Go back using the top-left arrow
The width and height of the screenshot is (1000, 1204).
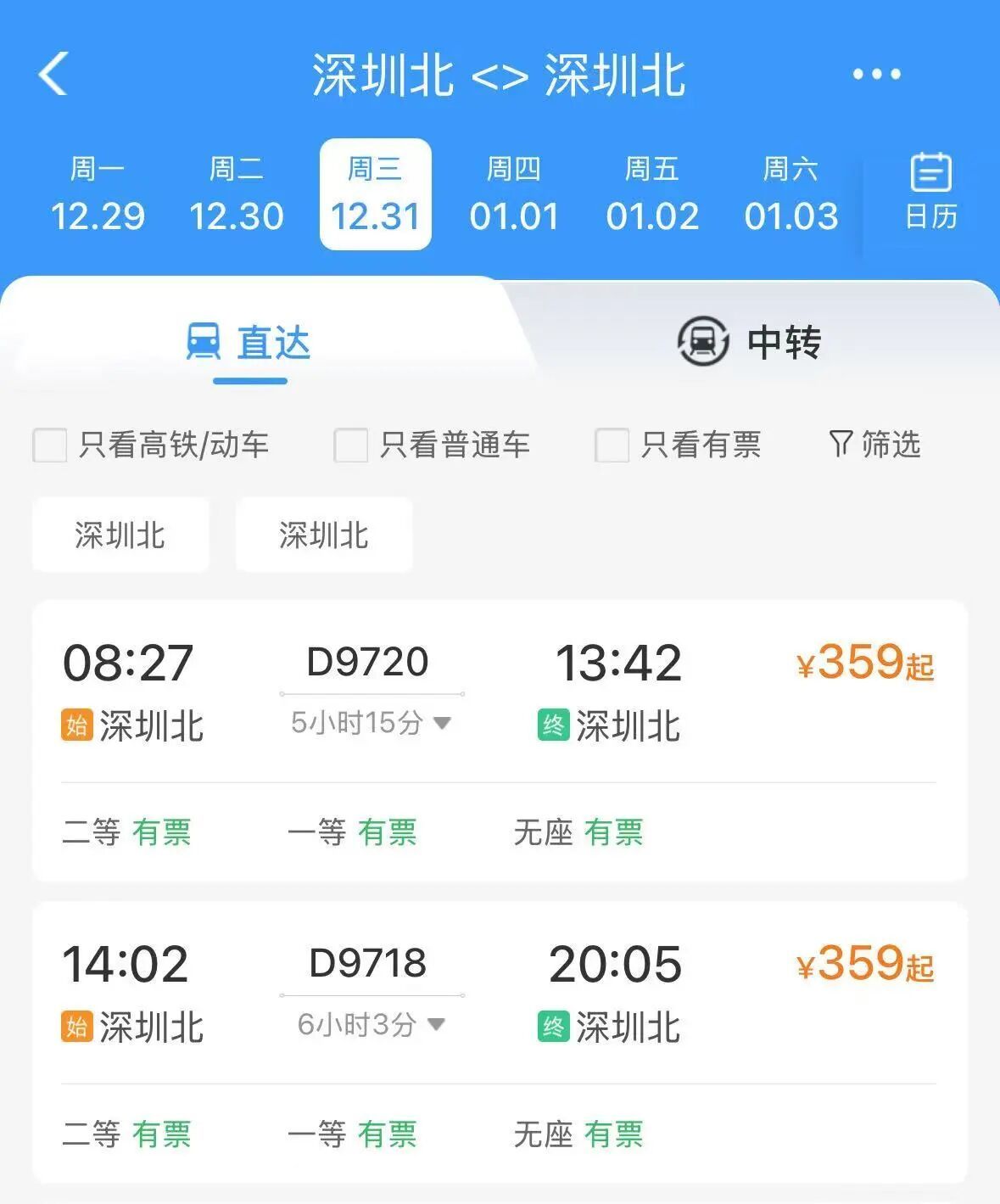click(53, 74)
